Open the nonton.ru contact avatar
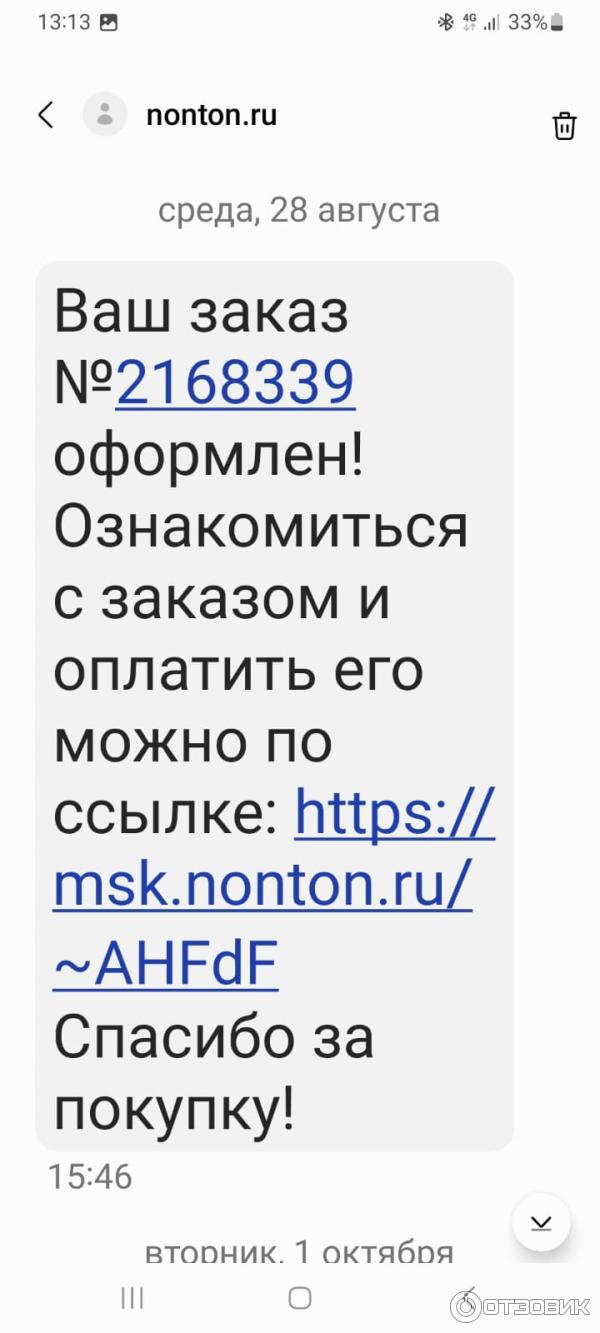 pos(105,115)
